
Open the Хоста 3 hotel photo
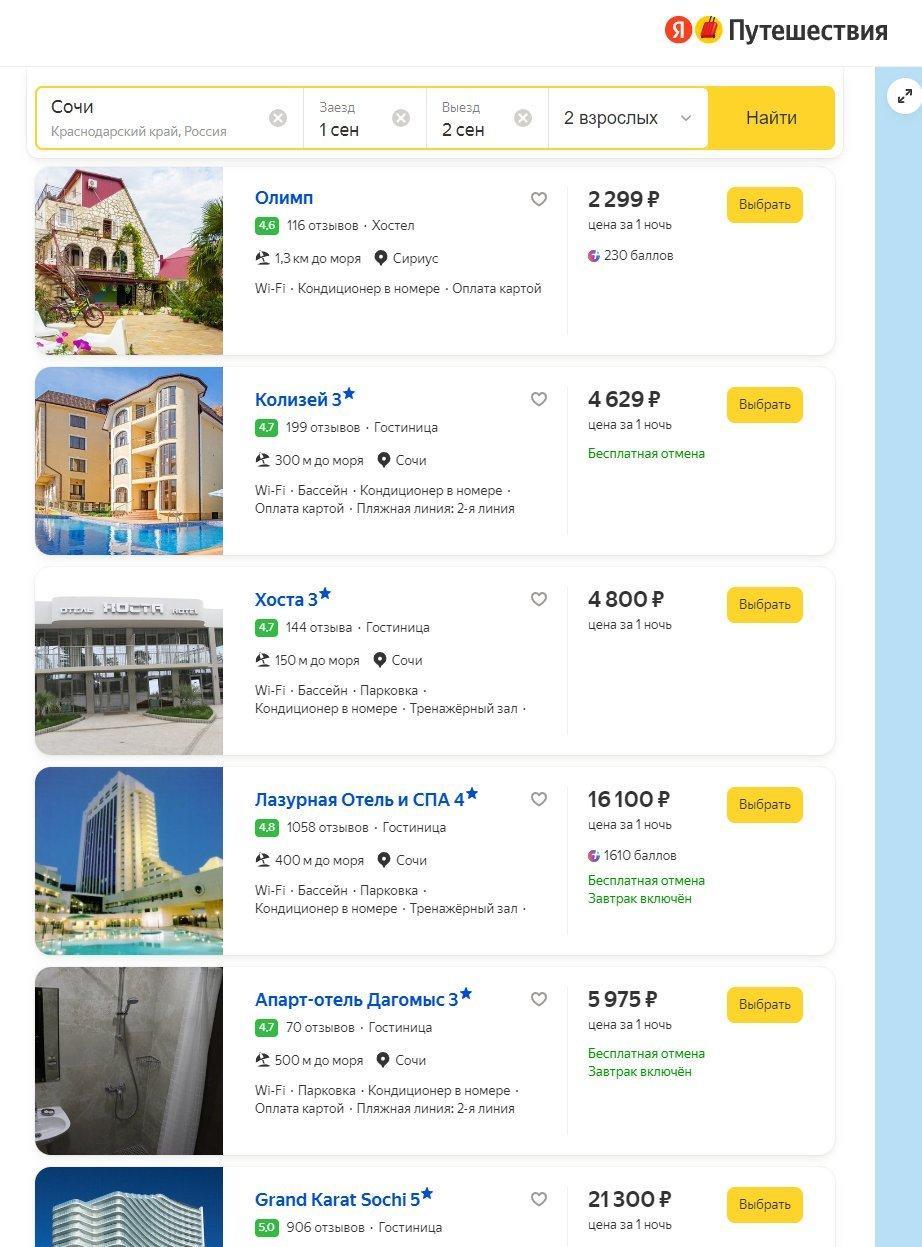[x=129, y=661]
